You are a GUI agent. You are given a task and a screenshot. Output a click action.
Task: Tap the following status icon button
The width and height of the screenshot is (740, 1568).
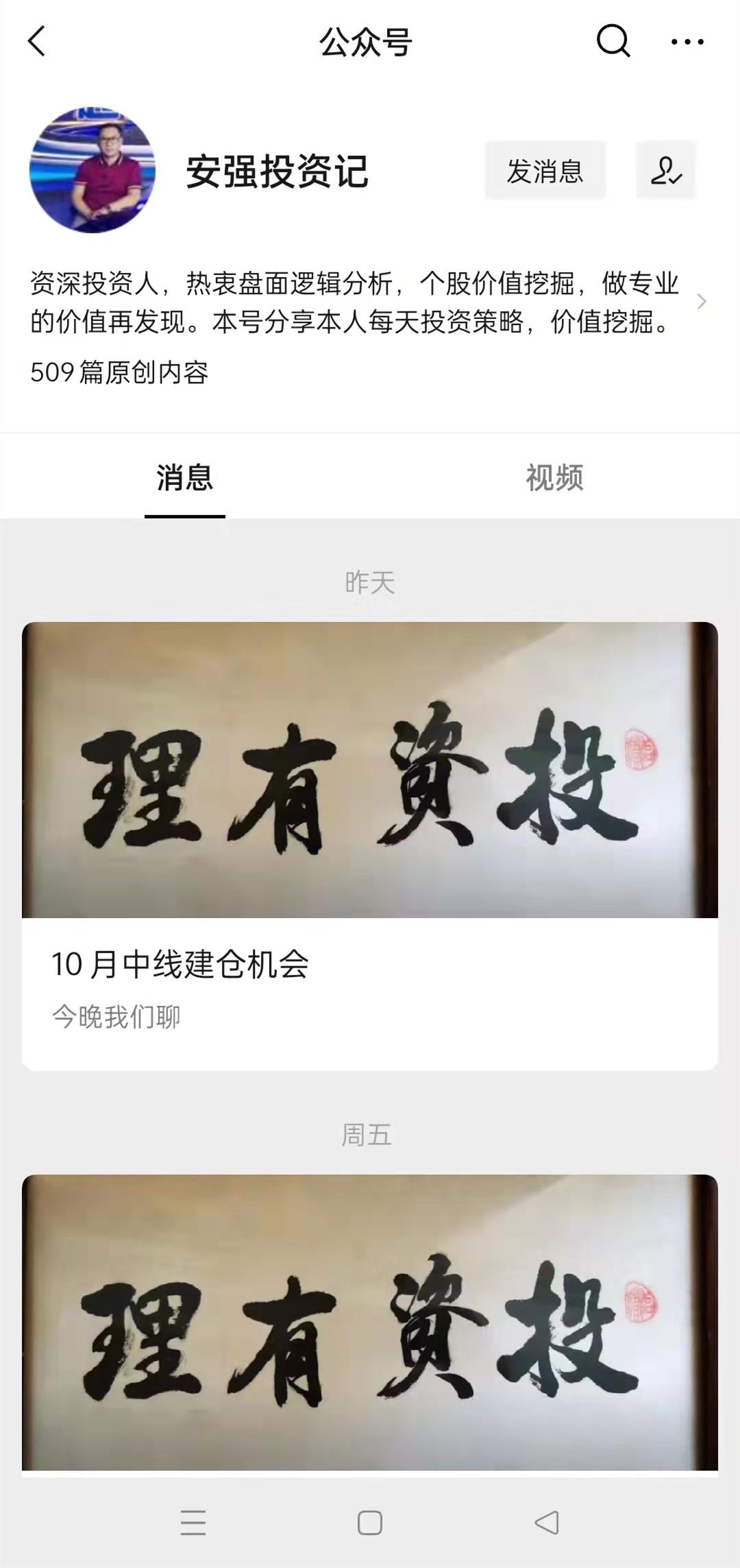point(665,171)
